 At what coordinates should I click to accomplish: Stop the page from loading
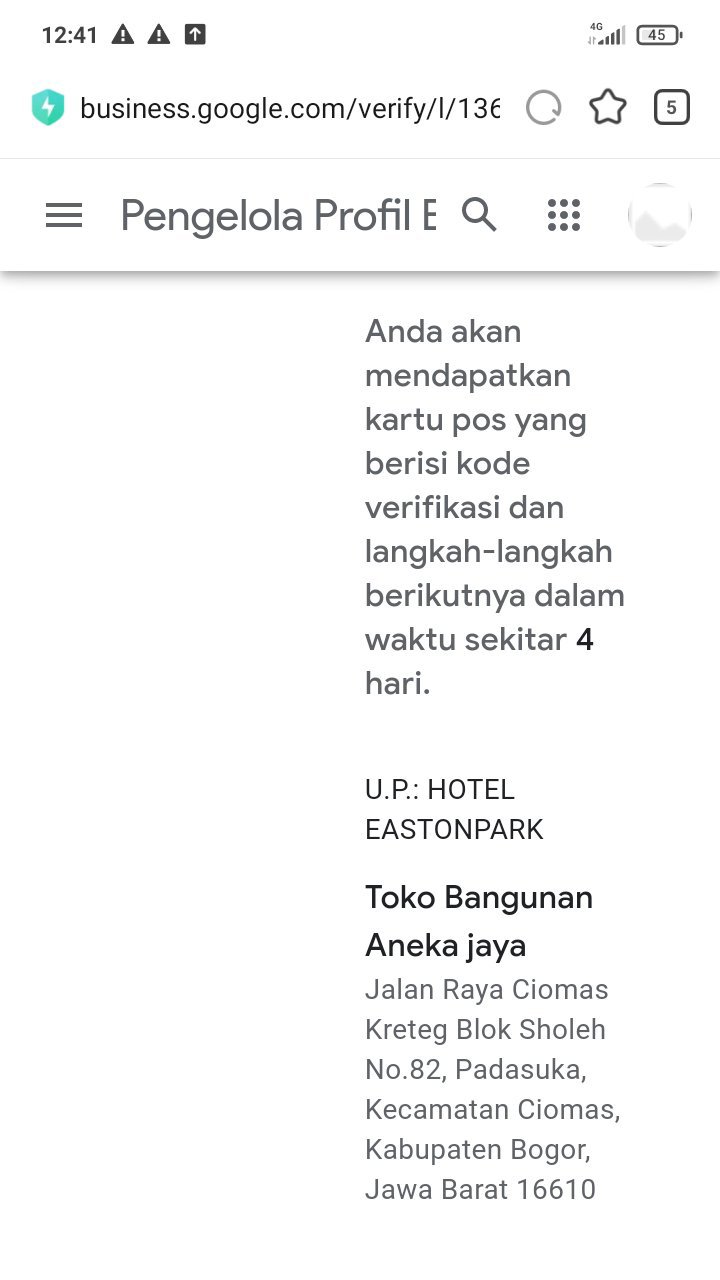544,108
